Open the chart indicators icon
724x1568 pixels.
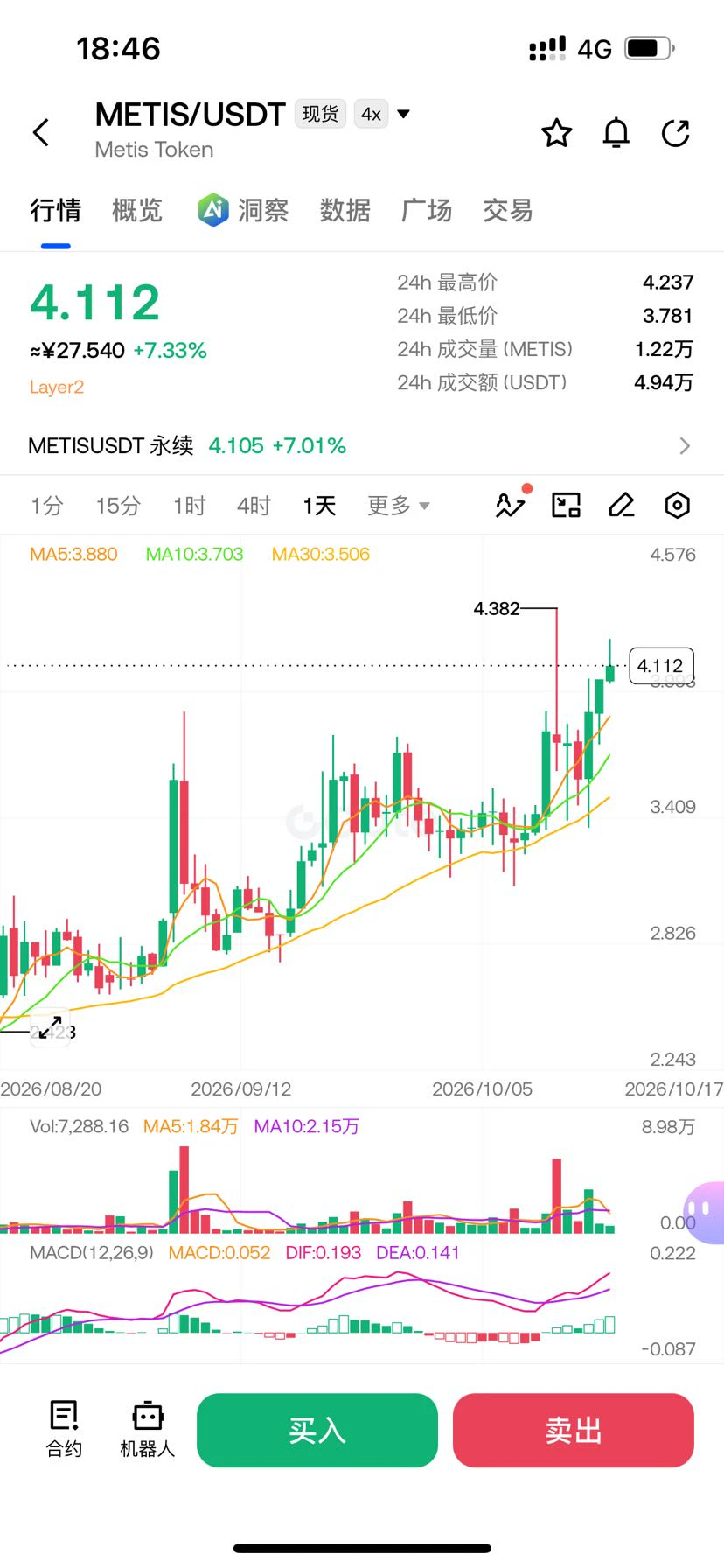[512, 504]
